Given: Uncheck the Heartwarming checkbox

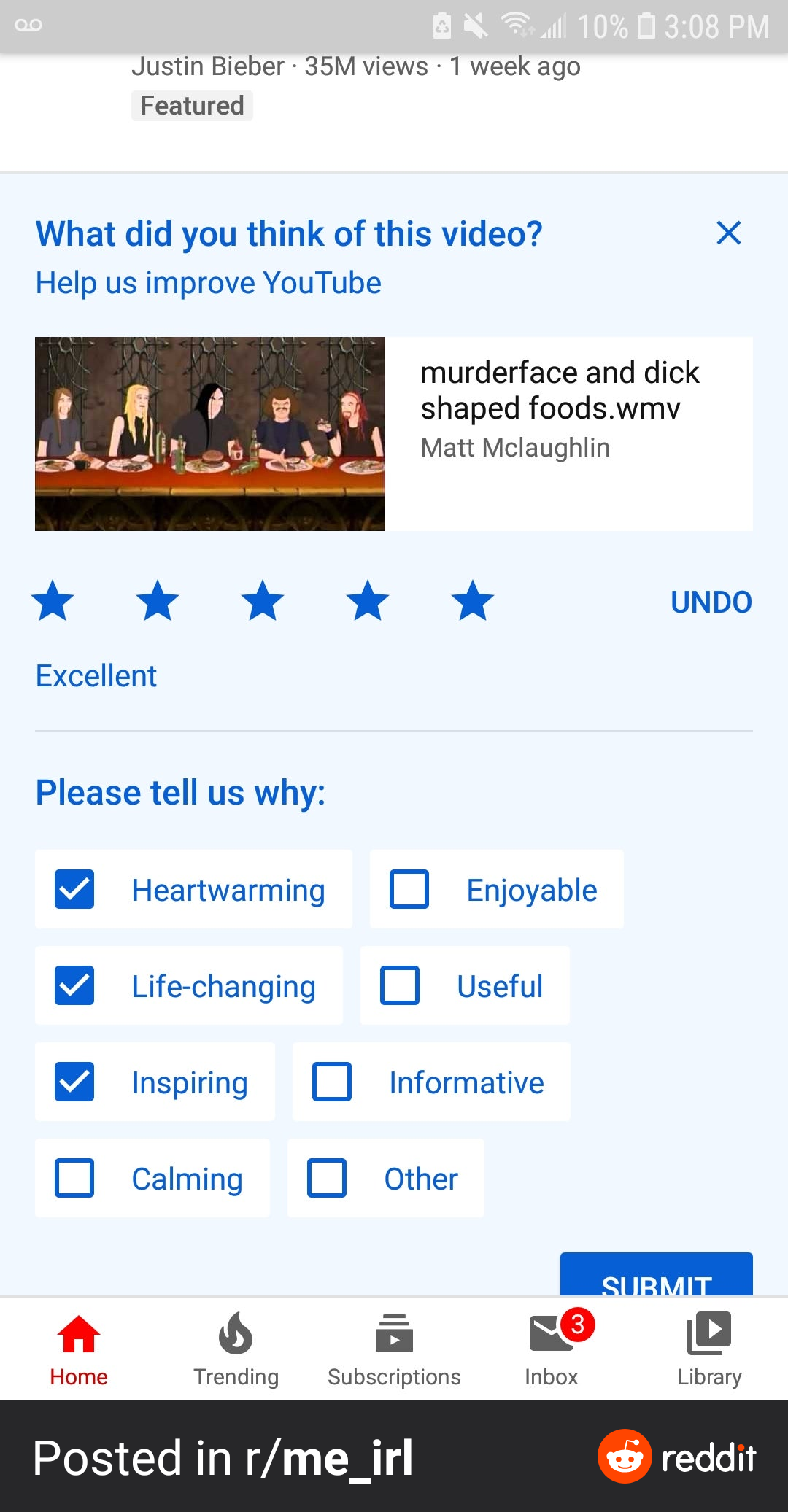Looking at the screenshot, I should (74, 890).
